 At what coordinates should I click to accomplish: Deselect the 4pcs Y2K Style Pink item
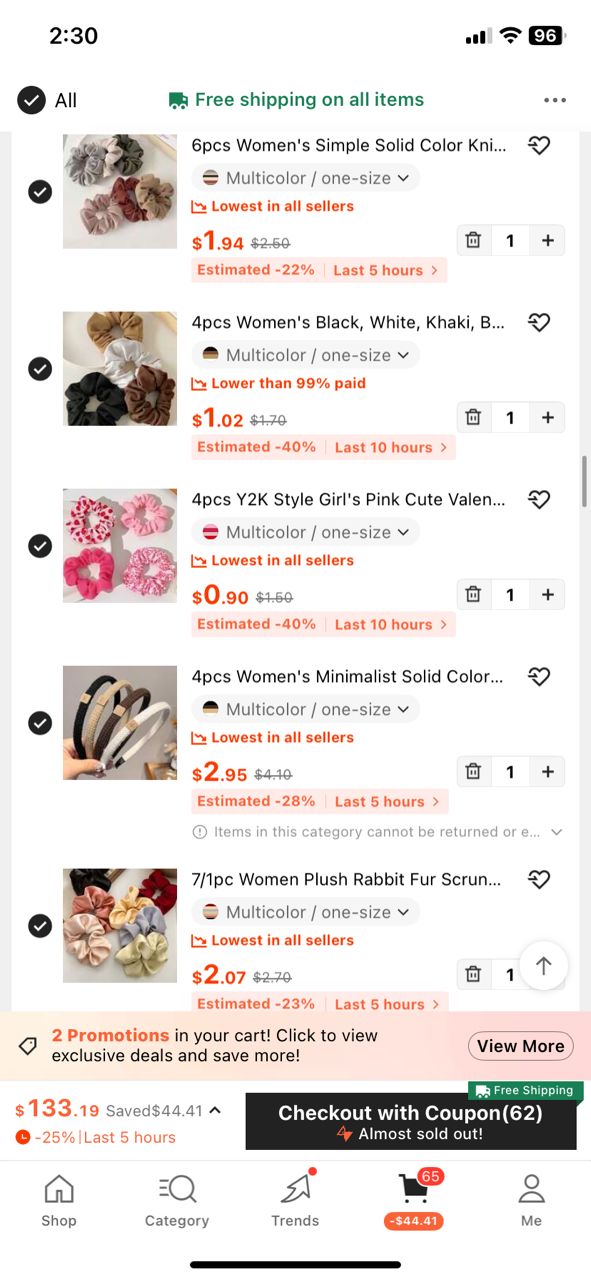tap(40, 545)
